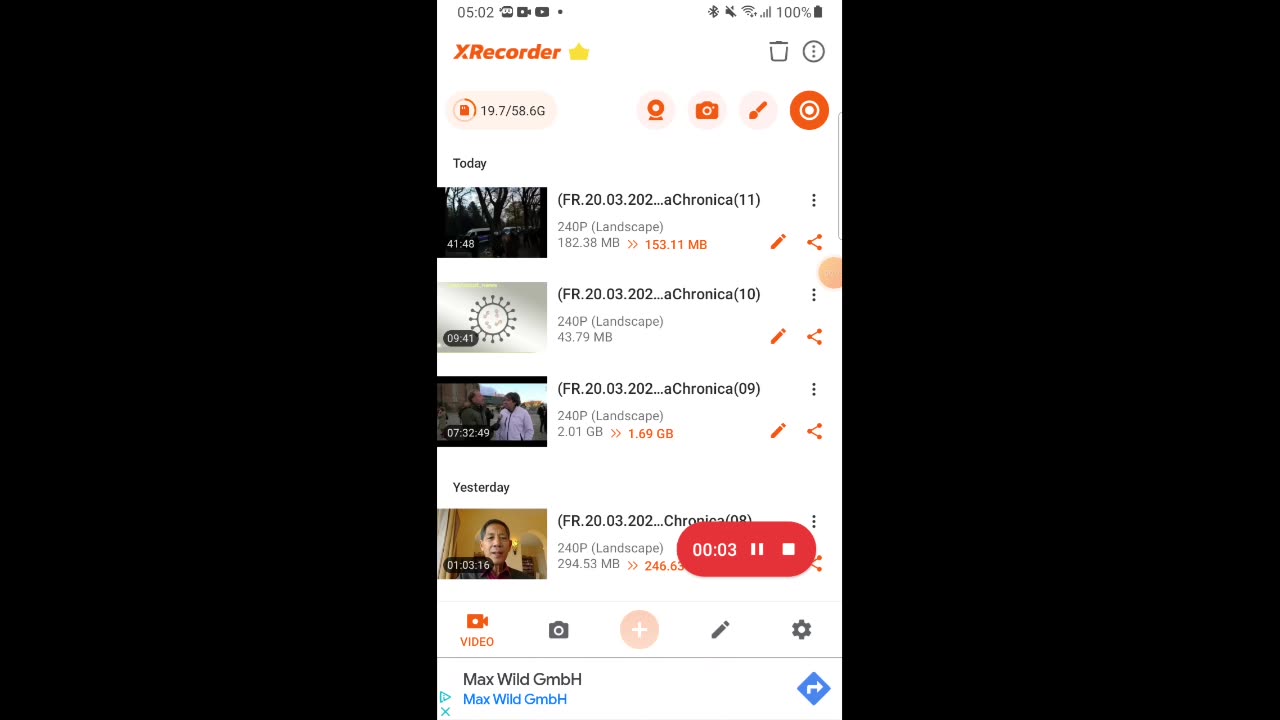Viewport: 1280px width, 720px height.
Task: Edit the aChronica(10) recording
Action: pos(778,337)
